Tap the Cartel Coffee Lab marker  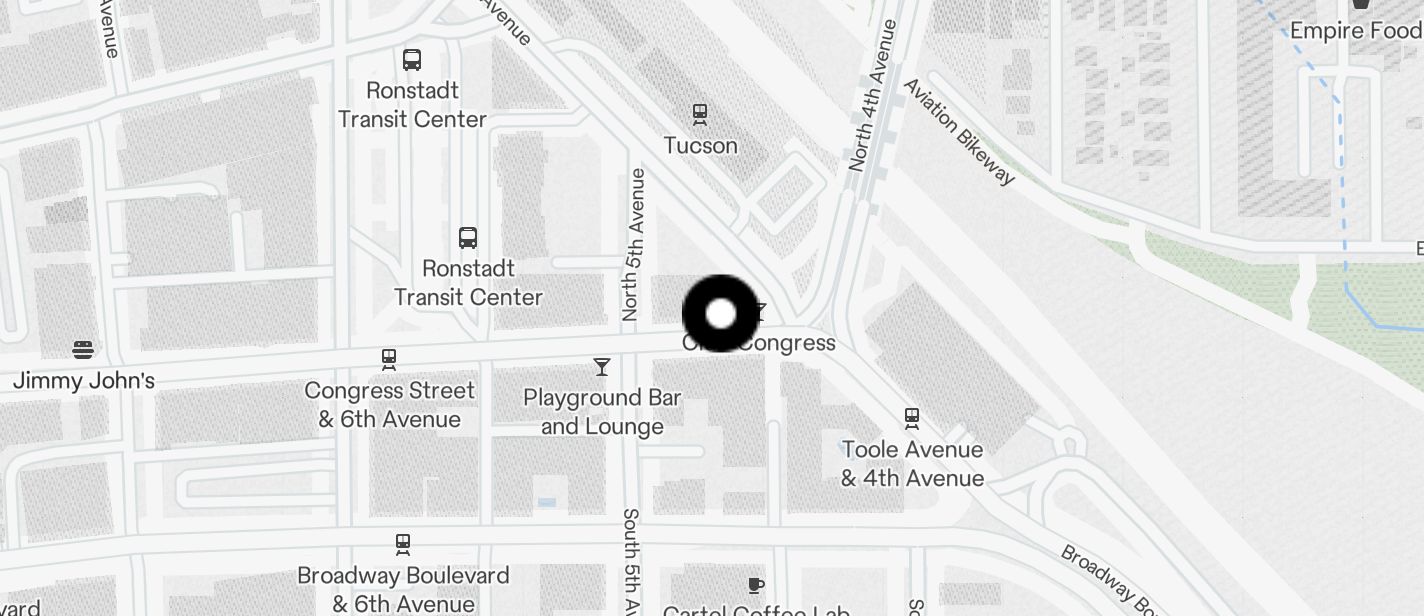755,584
